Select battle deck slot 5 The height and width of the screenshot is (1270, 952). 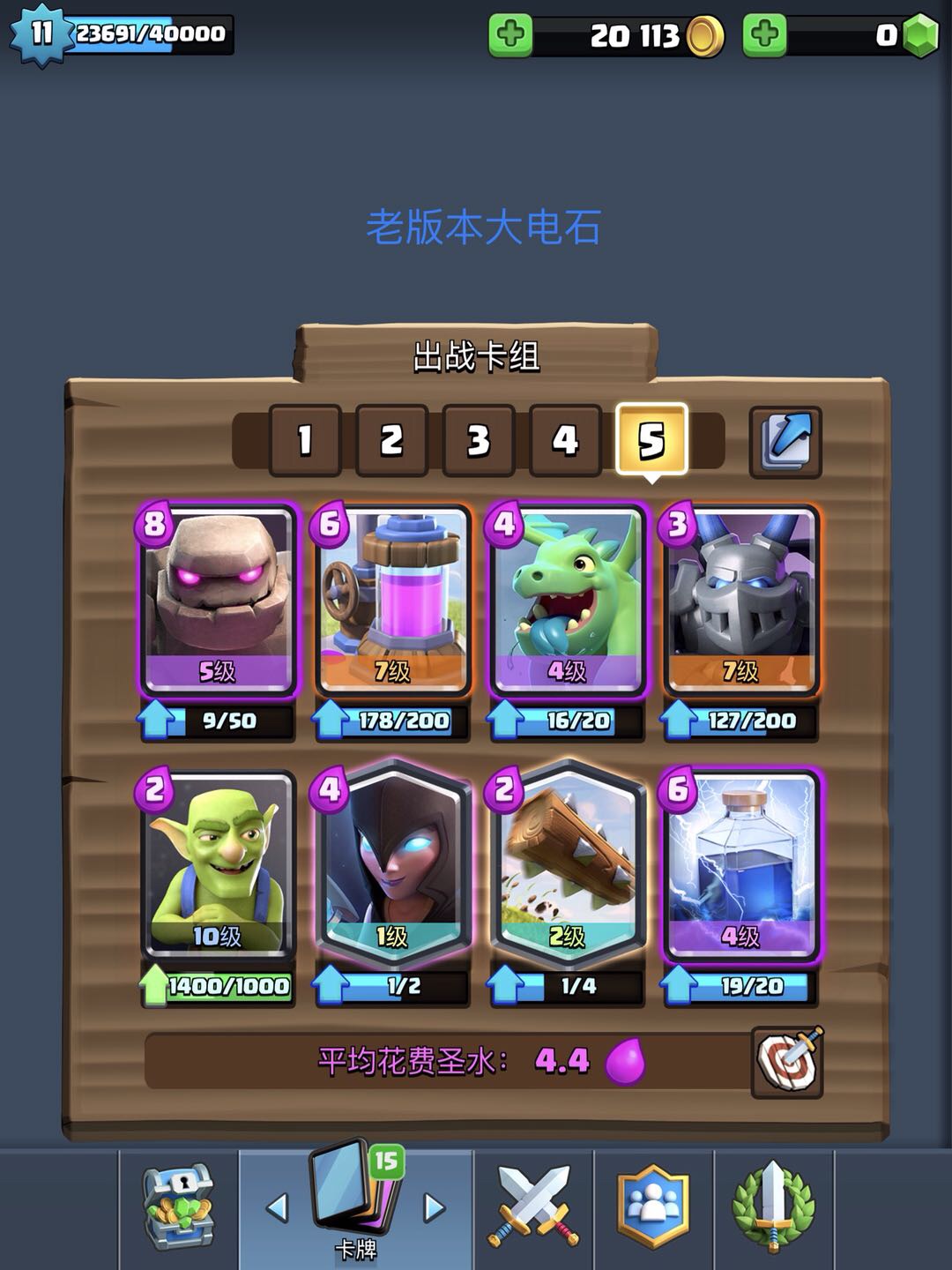651,440
